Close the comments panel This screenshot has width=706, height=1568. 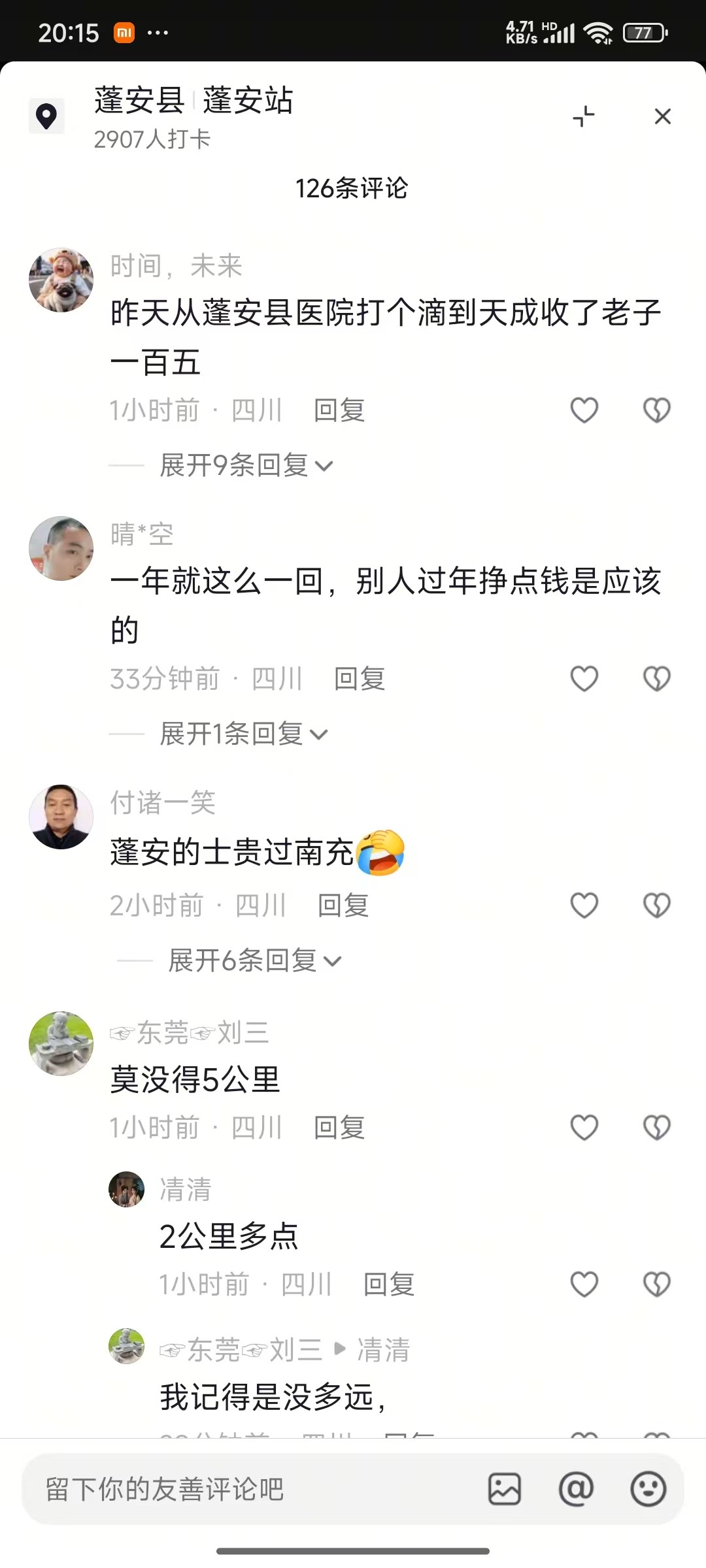coord(662,116)
